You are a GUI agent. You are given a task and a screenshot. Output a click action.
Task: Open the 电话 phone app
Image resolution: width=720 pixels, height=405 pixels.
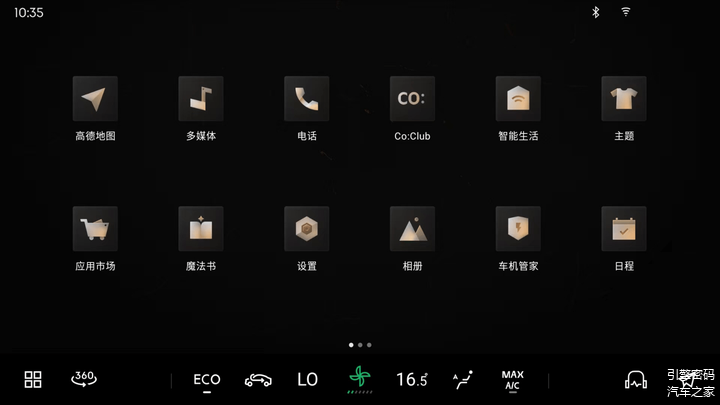pos(307,99)
